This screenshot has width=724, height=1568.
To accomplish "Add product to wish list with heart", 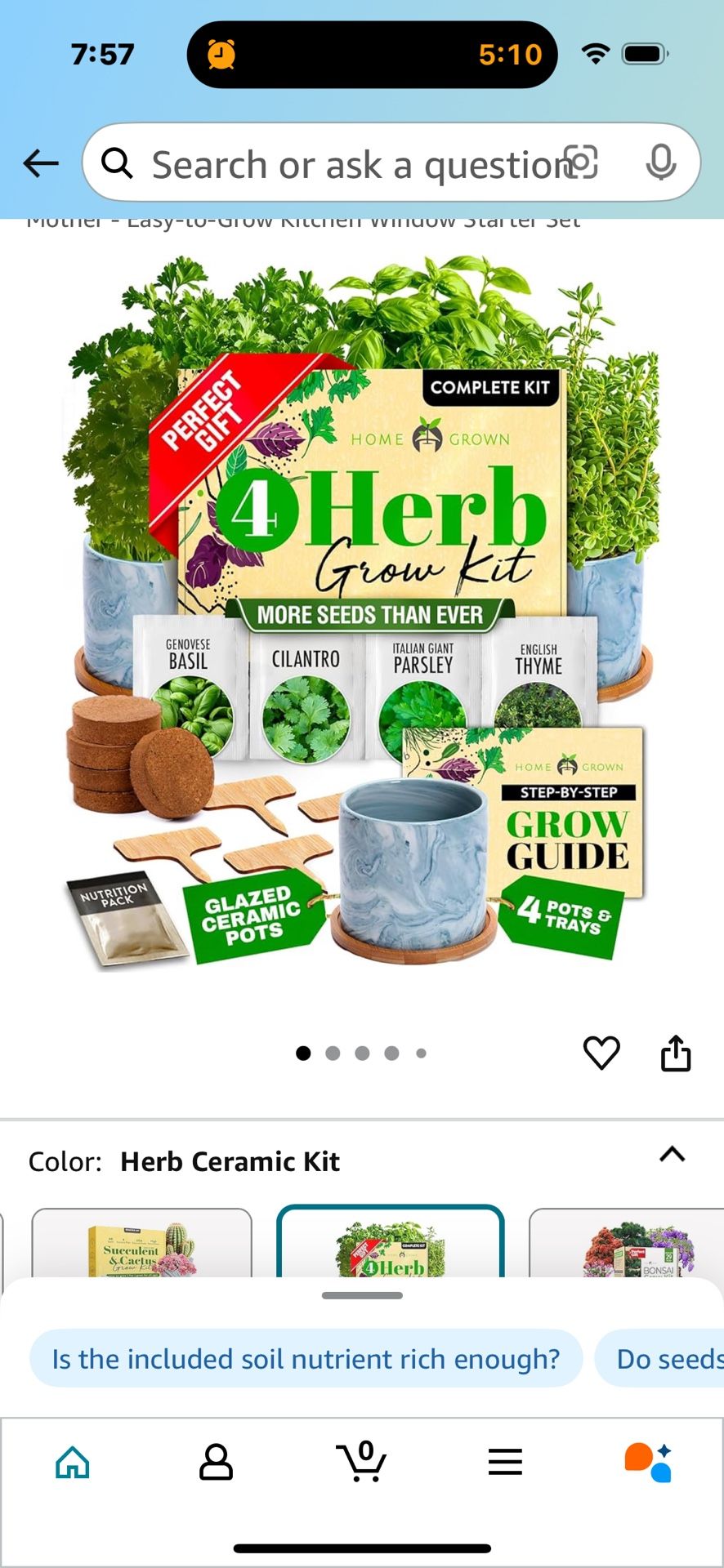I will pos(601,1053).
